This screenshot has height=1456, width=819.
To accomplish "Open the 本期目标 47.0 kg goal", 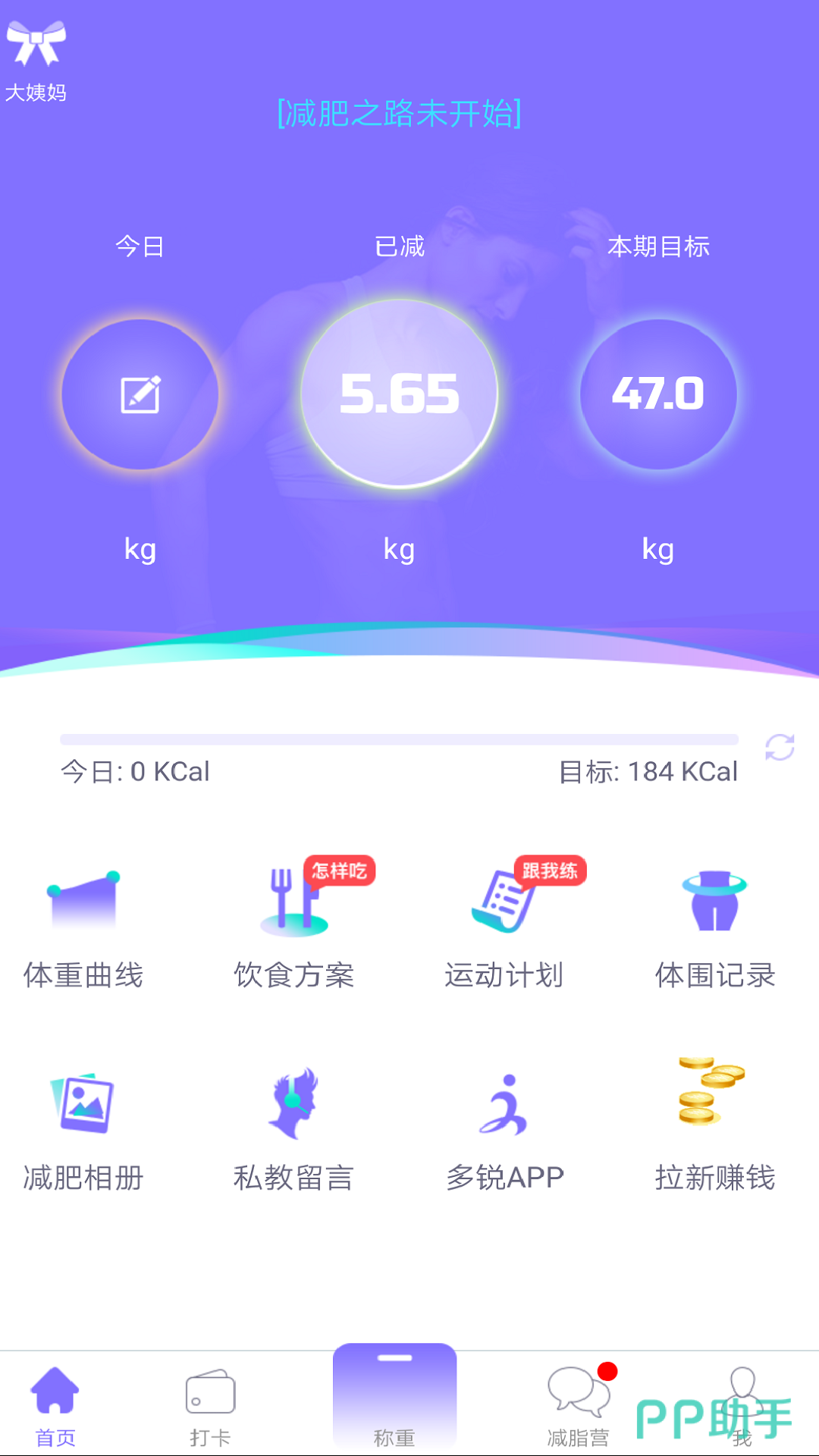I will 658,394.
